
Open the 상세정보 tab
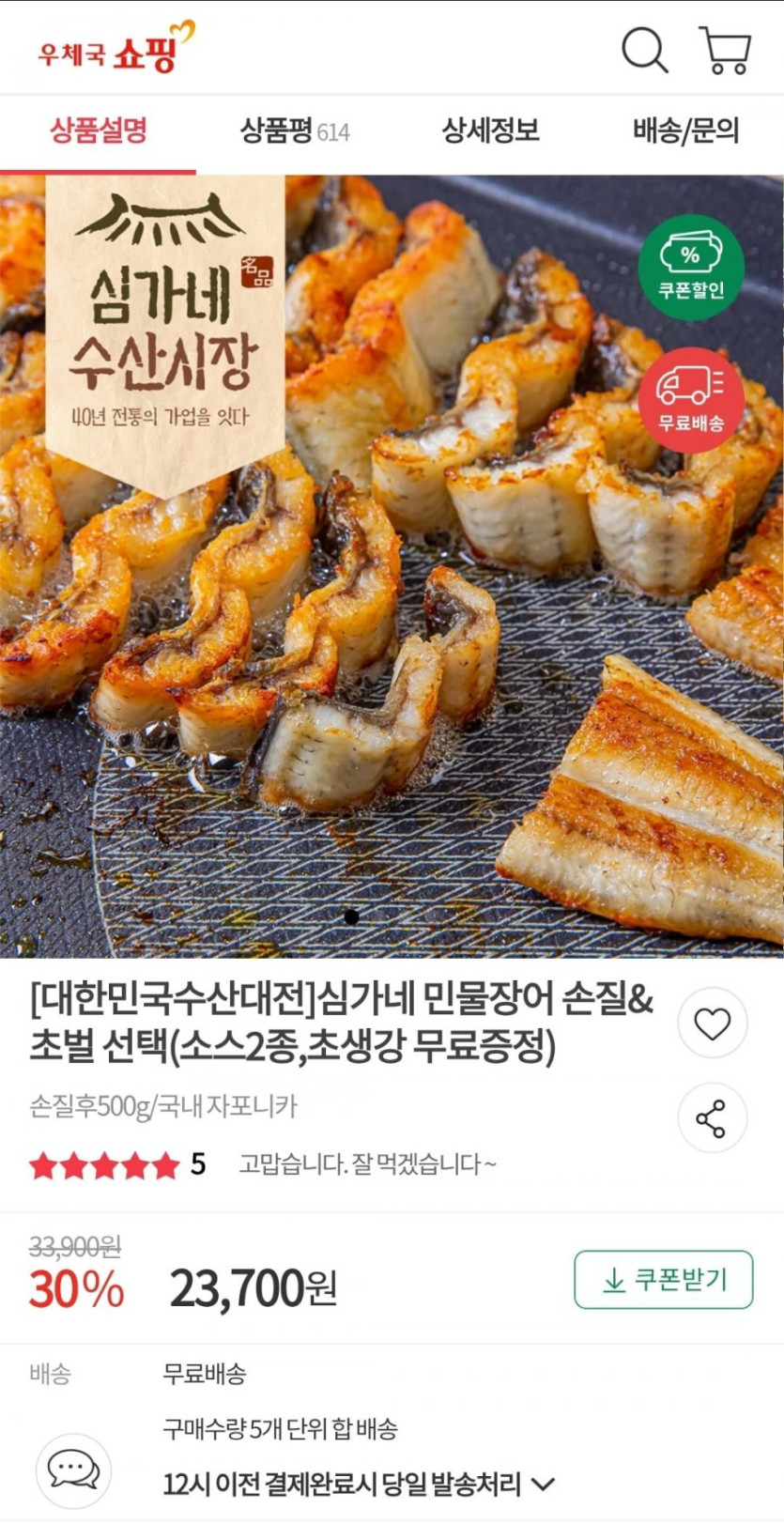pos(490,131)
